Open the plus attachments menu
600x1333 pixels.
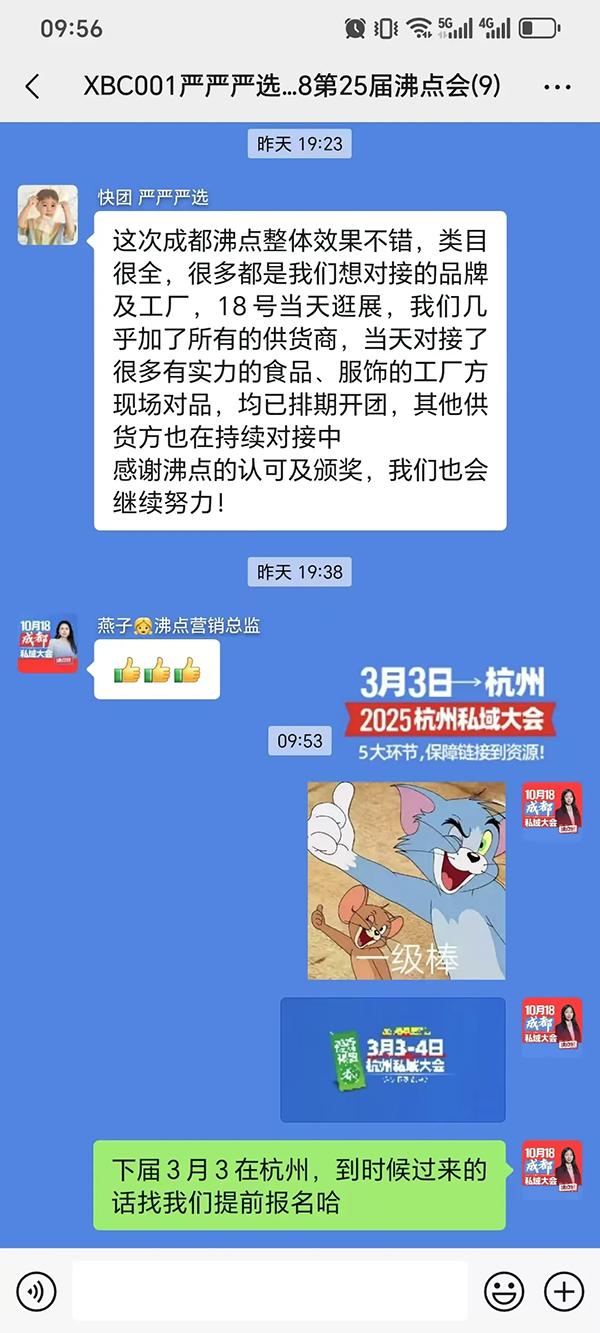(x=564, y=1292)
